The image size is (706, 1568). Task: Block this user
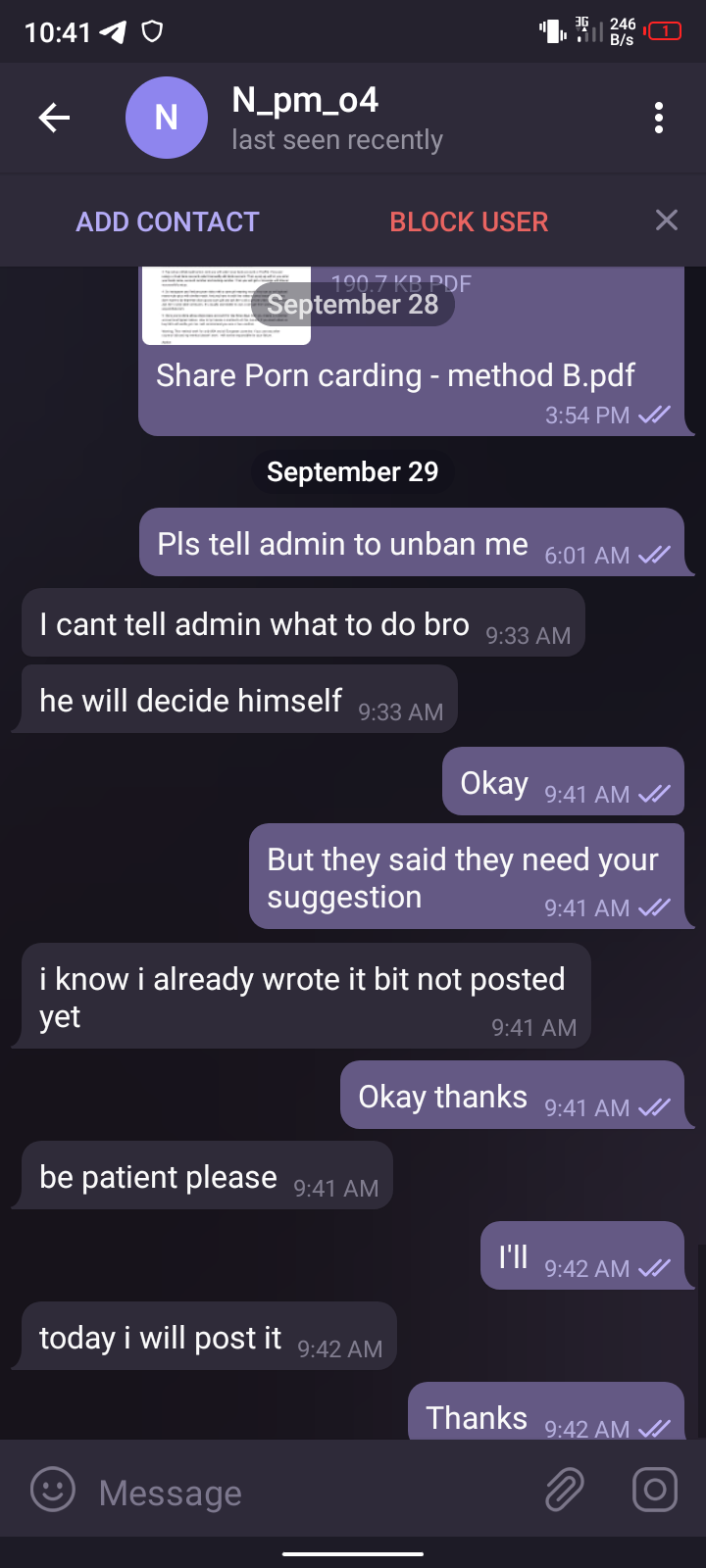[469, 221]
